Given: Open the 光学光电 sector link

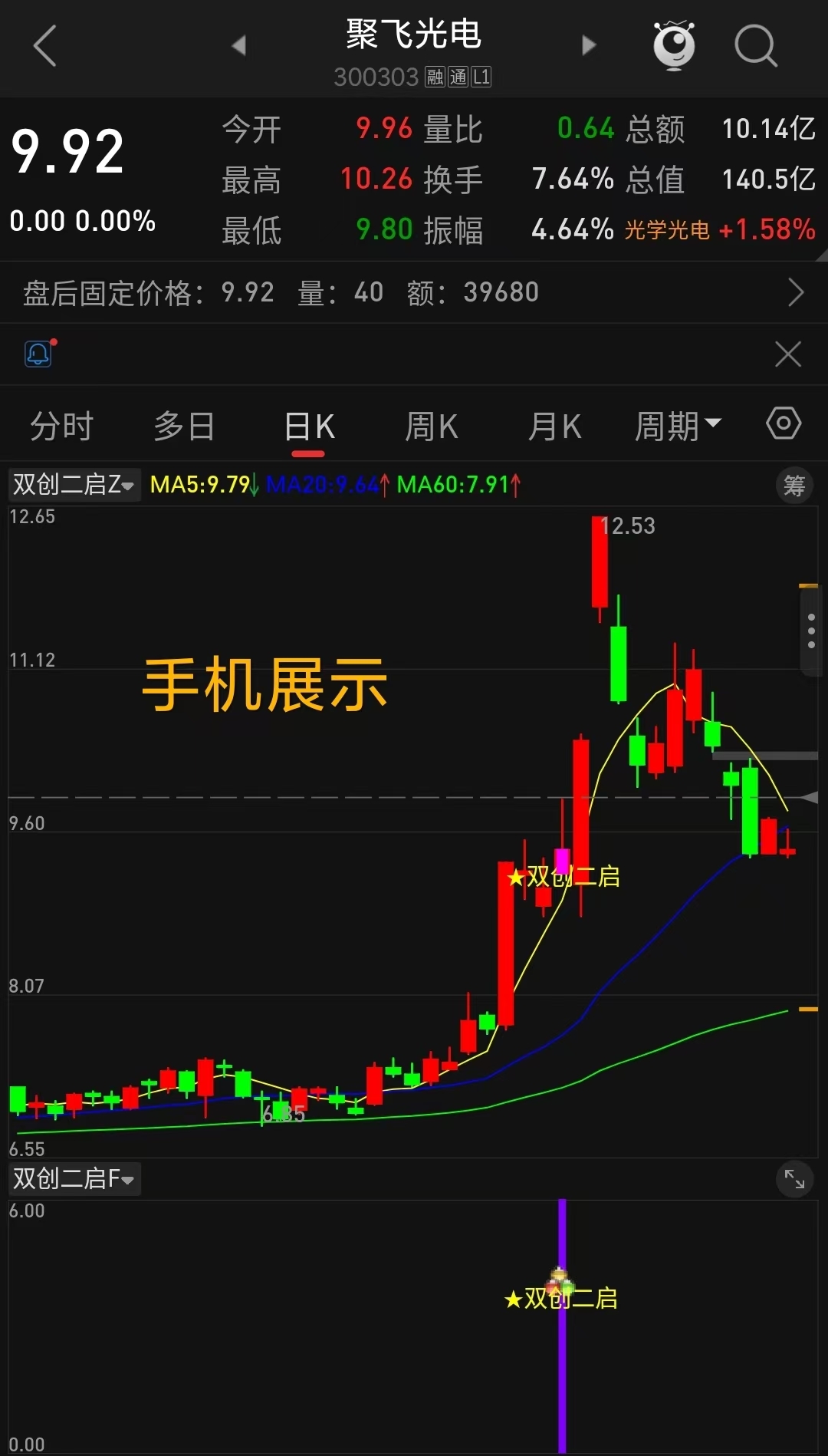Looking at the screenshot, I should point(667,229).
